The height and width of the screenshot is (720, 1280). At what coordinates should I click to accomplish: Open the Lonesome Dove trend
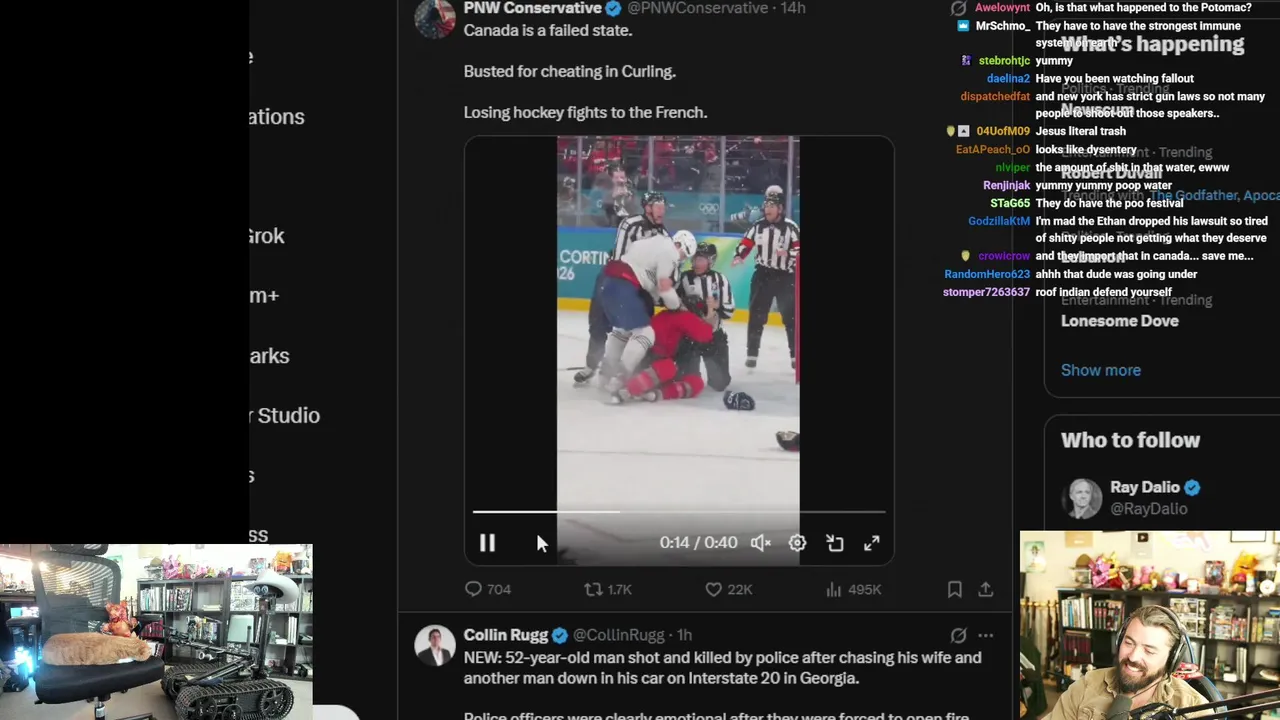(1119, 321)
